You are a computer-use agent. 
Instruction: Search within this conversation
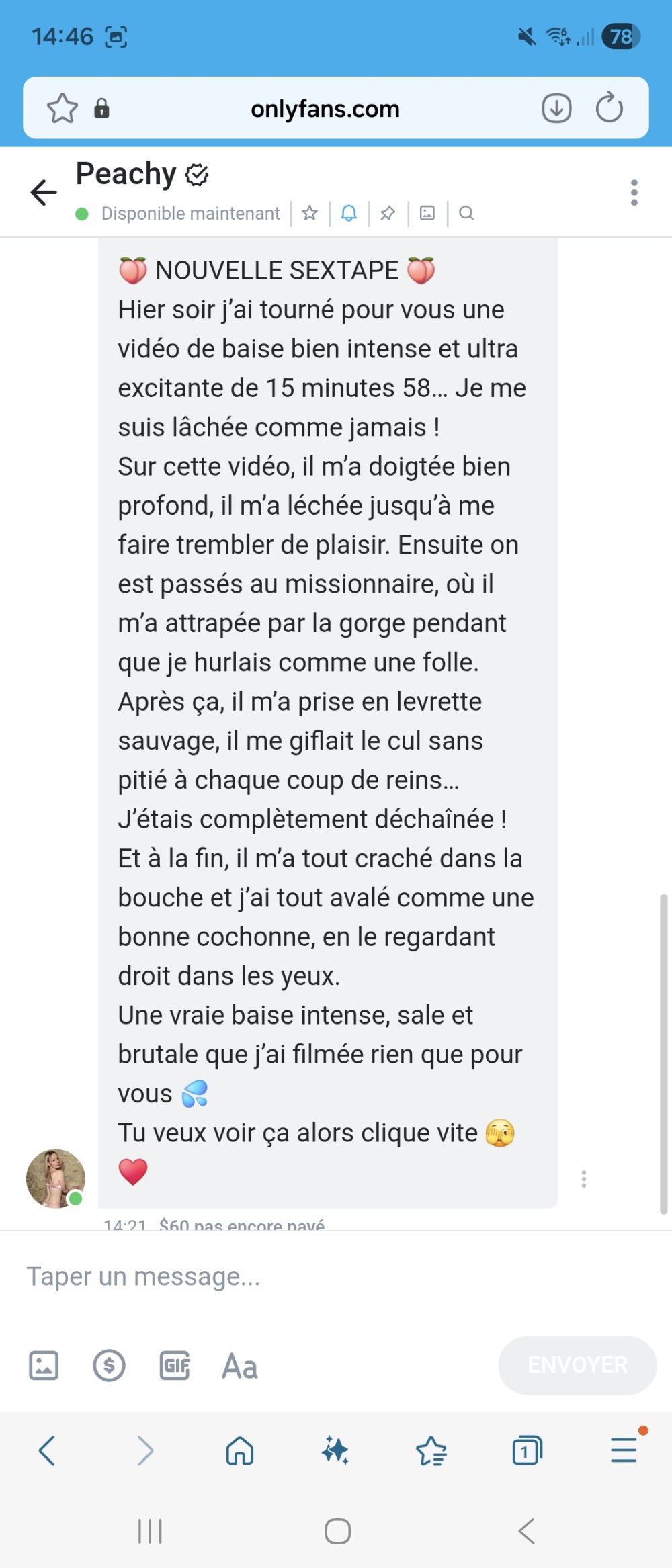pos(466,214)
